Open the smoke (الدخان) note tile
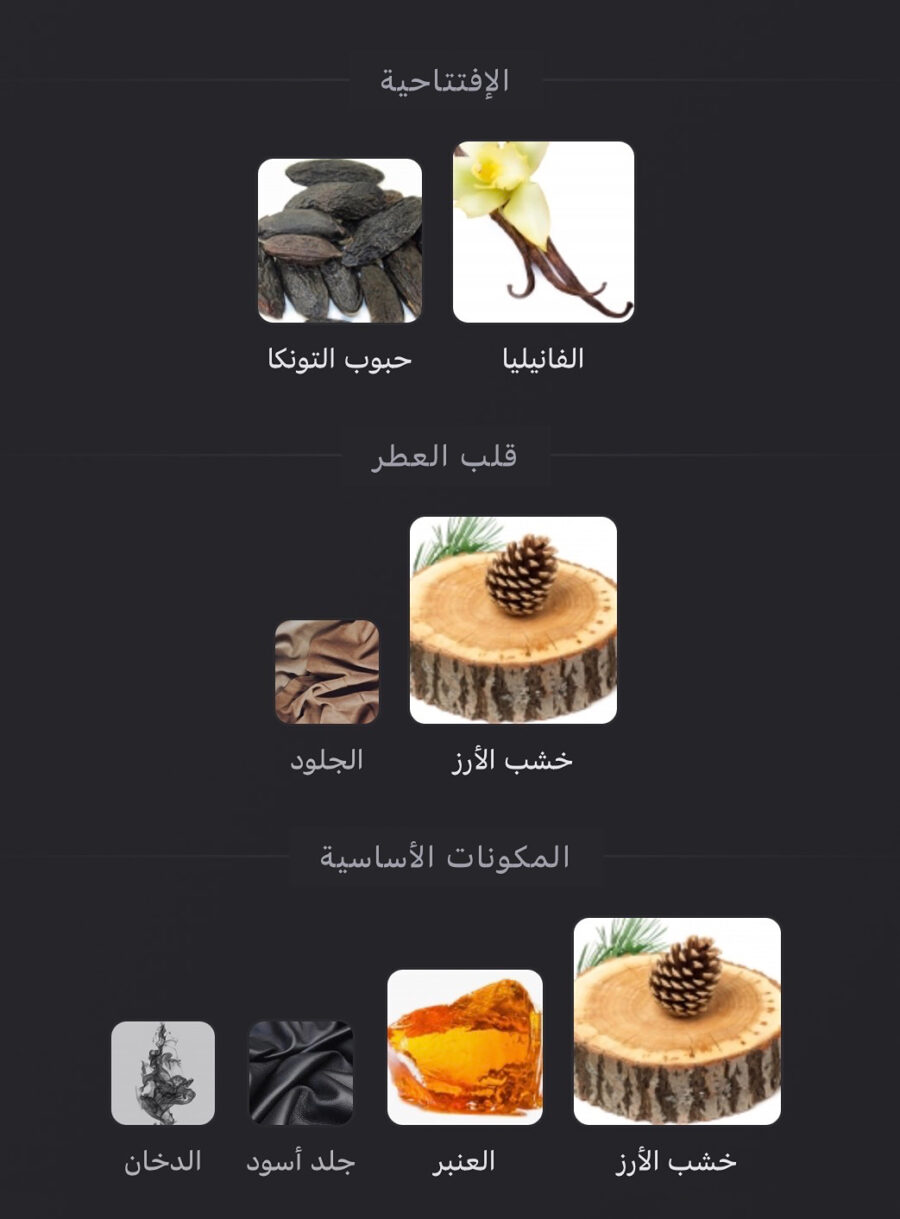The width and height of the screenshot is (900, 1219). 163,1073
